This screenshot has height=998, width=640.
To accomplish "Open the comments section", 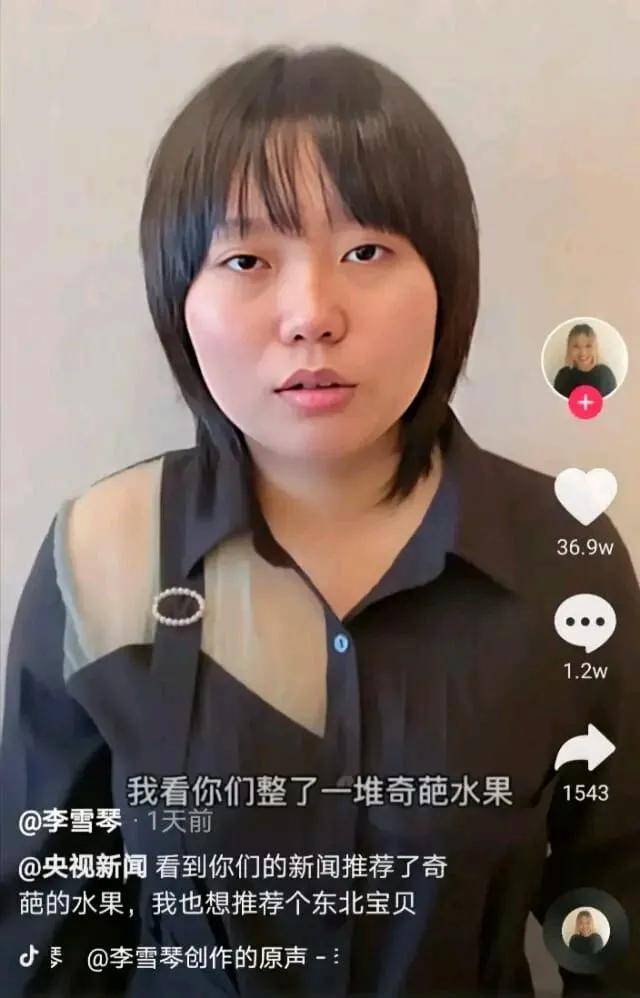I will [x=585, y=623].
